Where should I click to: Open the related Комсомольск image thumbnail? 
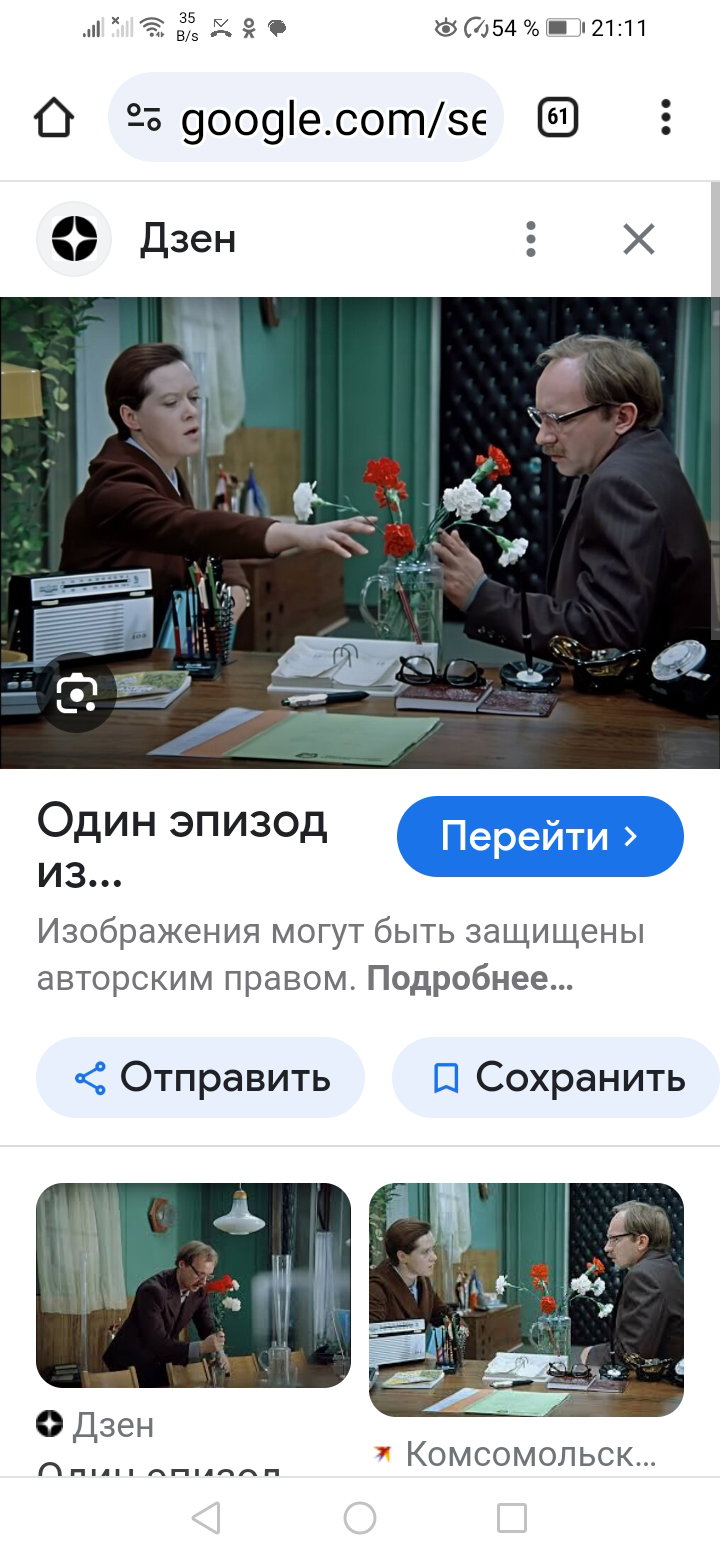point(526,1300)
